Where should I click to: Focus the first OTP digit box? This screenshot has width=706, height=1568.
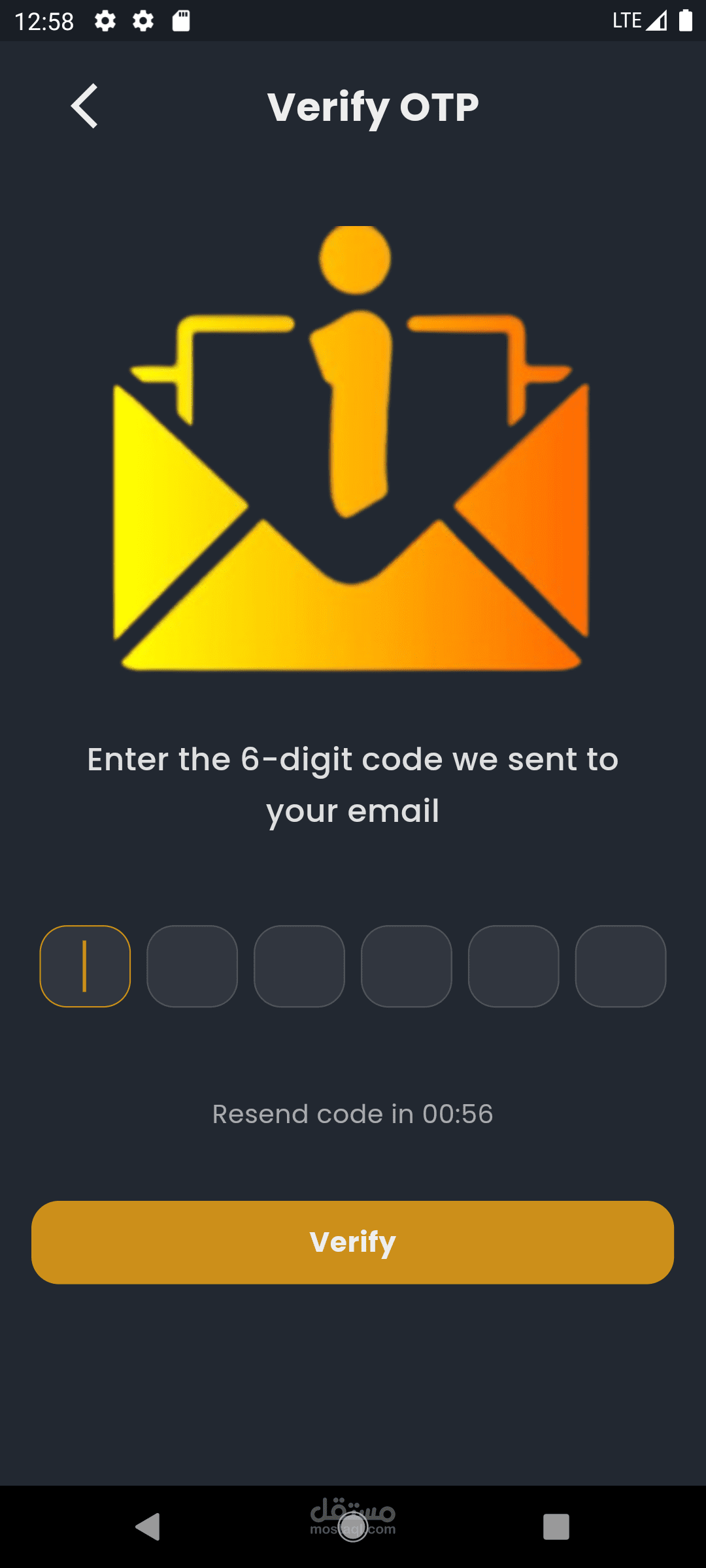click(85, 966)
